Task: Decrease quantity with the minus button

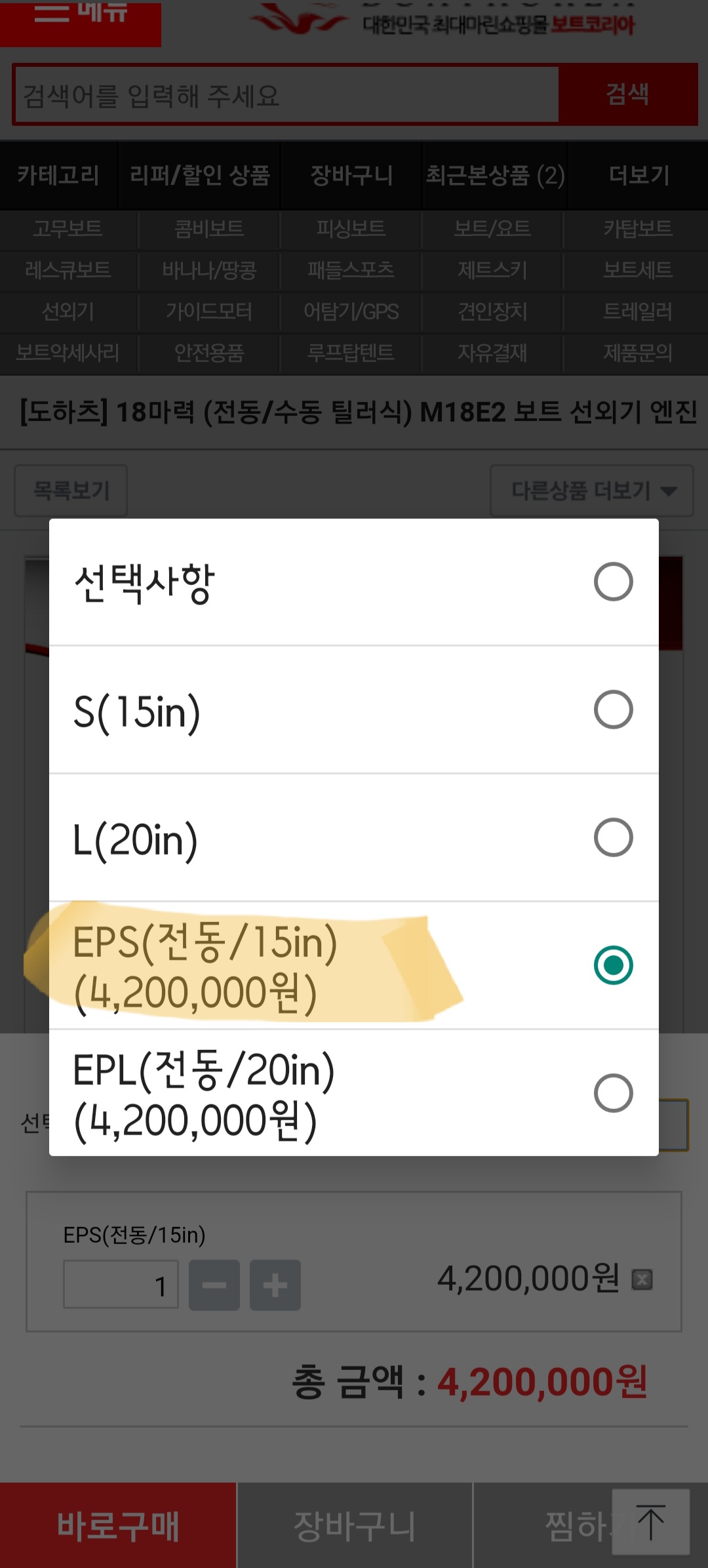Action: click(214, 1285)
